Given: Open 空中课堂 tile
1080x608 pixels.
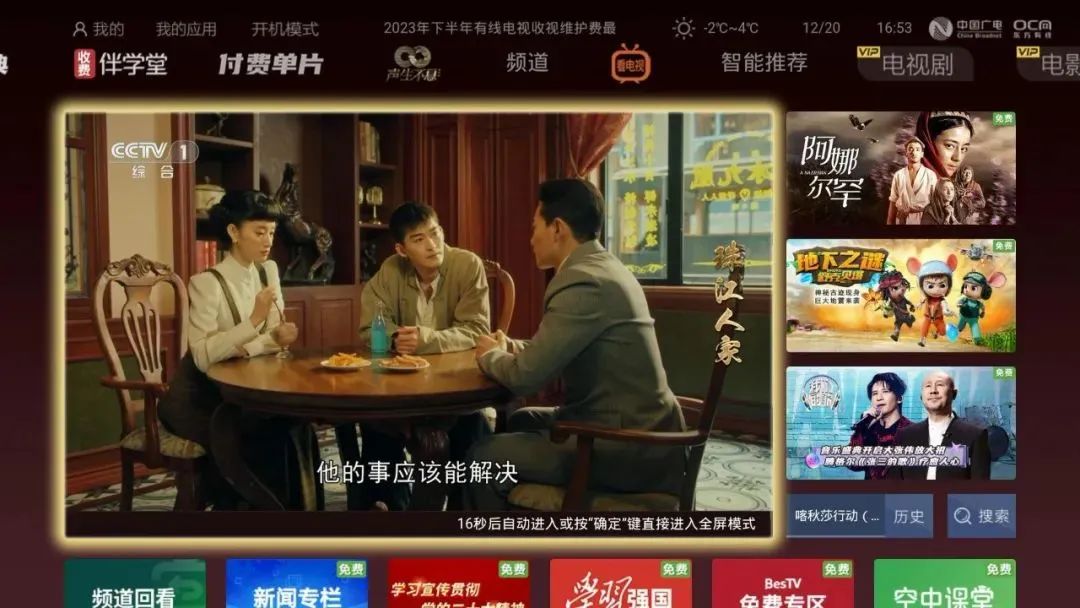Looking at the screenshot, I should pos(944,588).
